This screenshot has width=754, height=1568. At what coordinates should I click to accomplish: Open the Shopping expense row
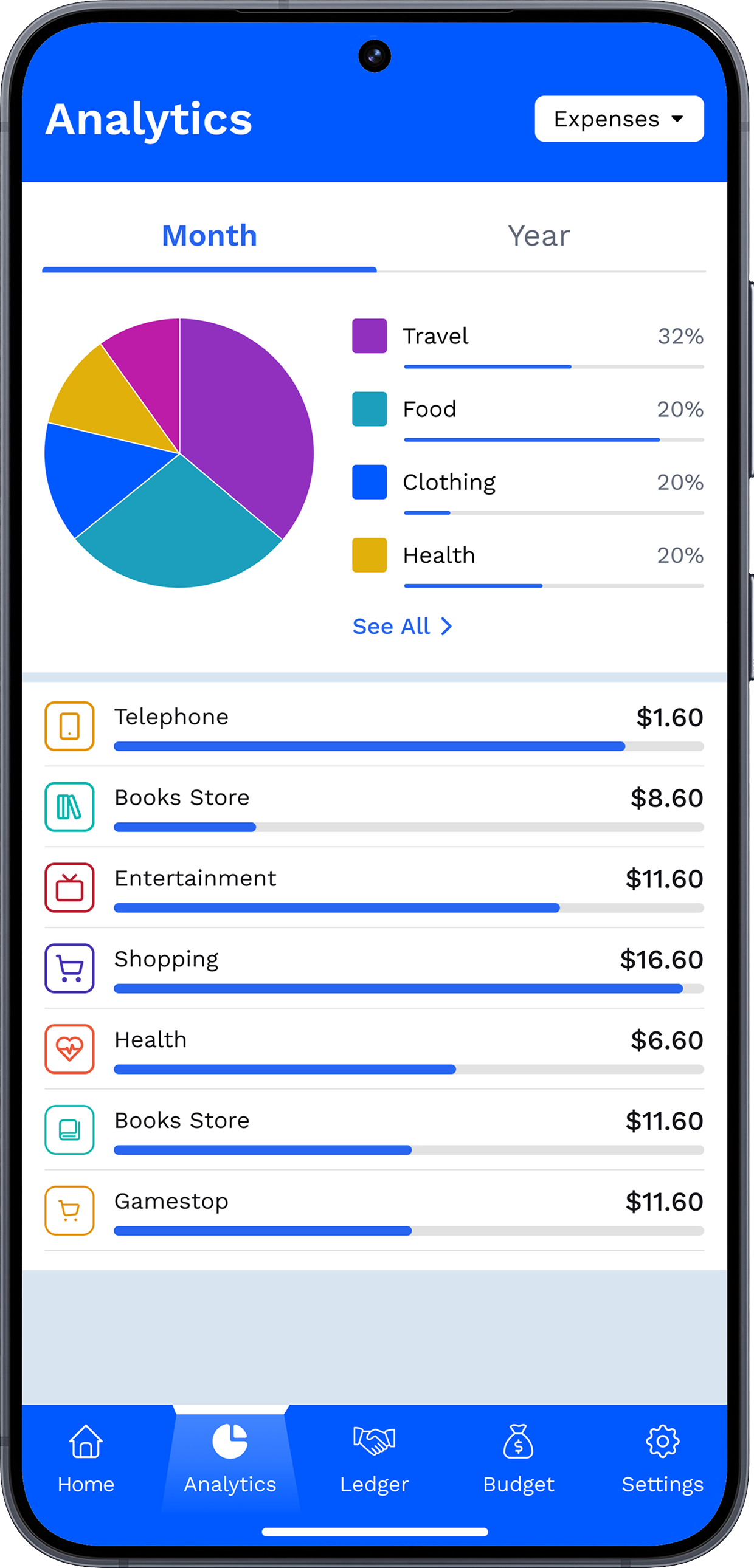[x=374, y=968]
